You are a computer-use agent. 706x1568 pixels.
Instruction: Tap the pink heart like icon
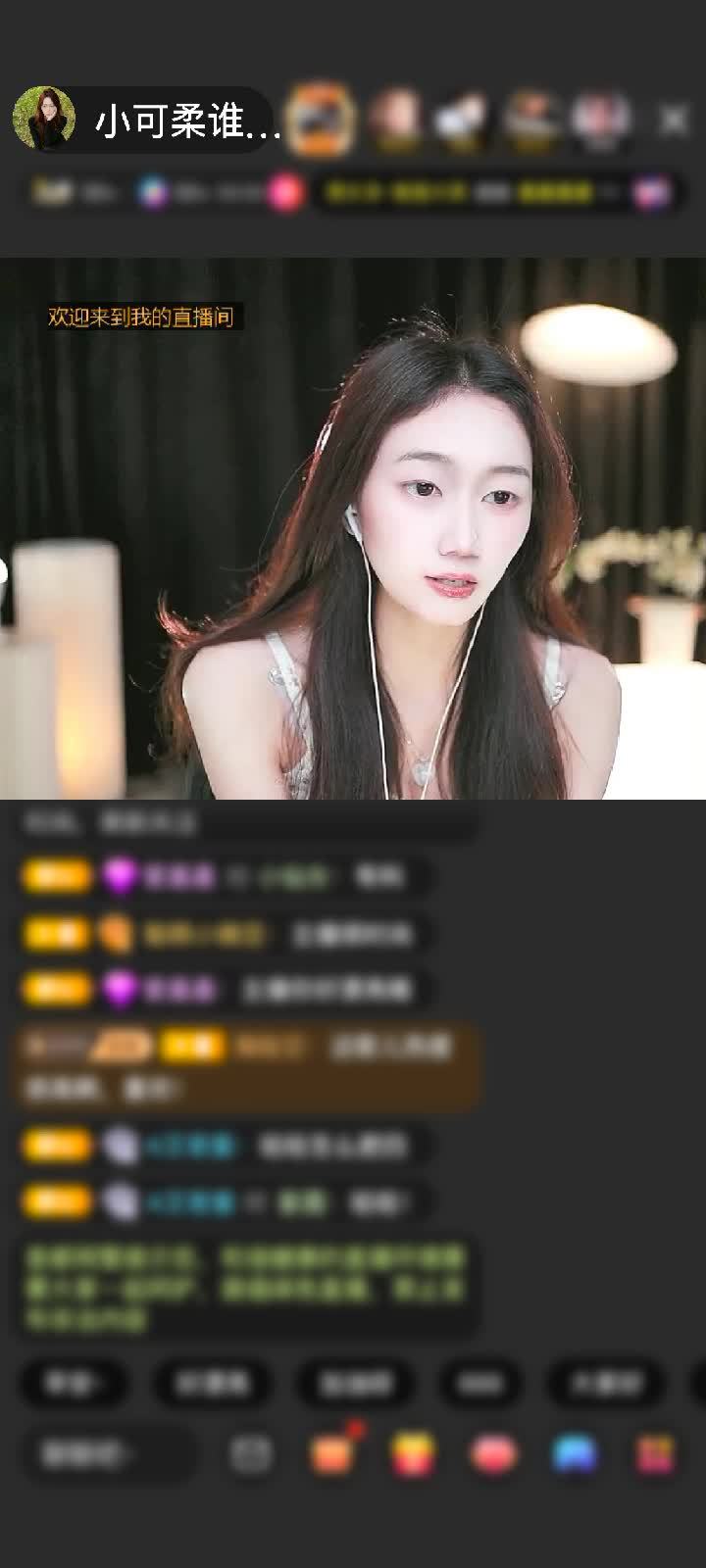click(493, 1454)
